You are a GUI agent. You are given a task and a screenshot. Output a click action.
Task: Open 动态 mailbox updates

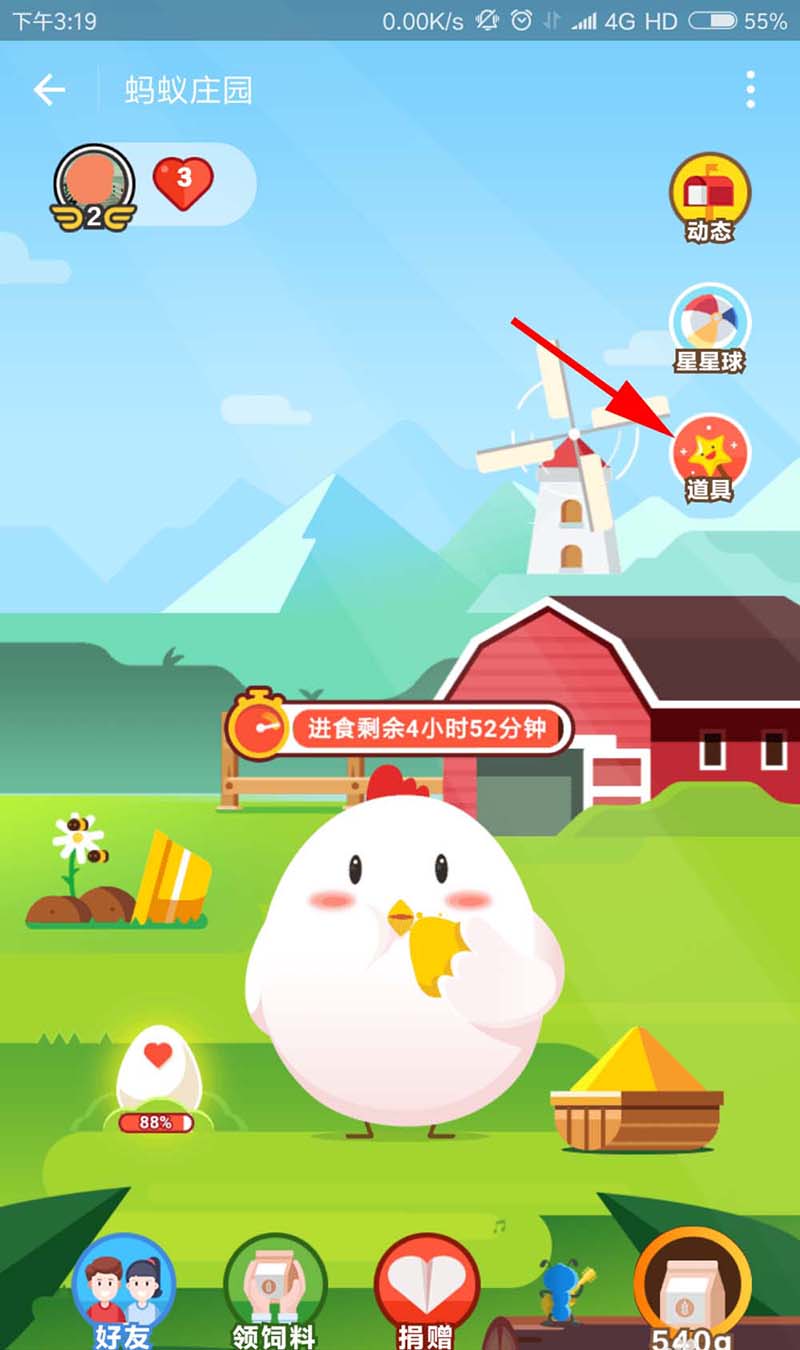point(709,198)
